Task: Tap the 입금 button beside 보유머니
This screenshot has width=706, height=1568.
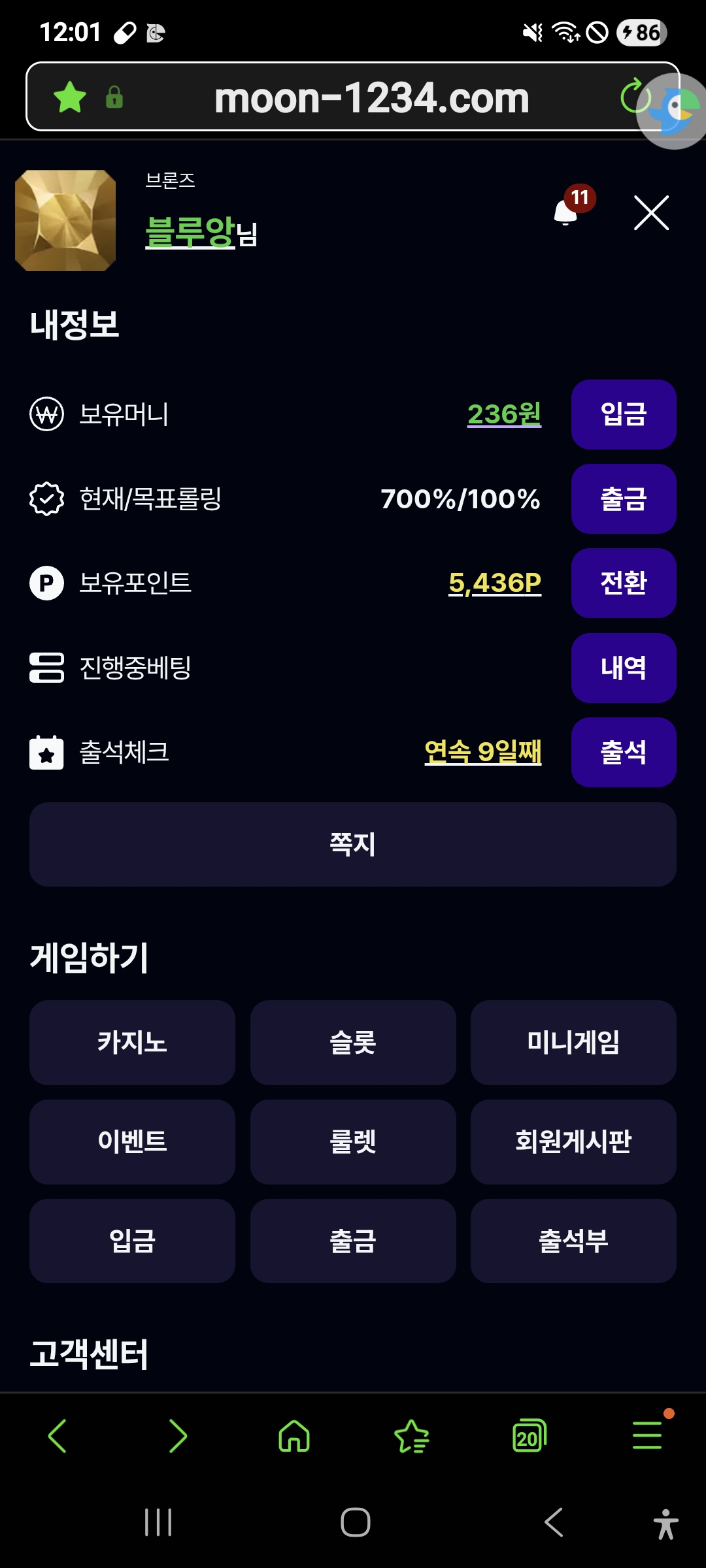Action: click(x=623, y=414)
